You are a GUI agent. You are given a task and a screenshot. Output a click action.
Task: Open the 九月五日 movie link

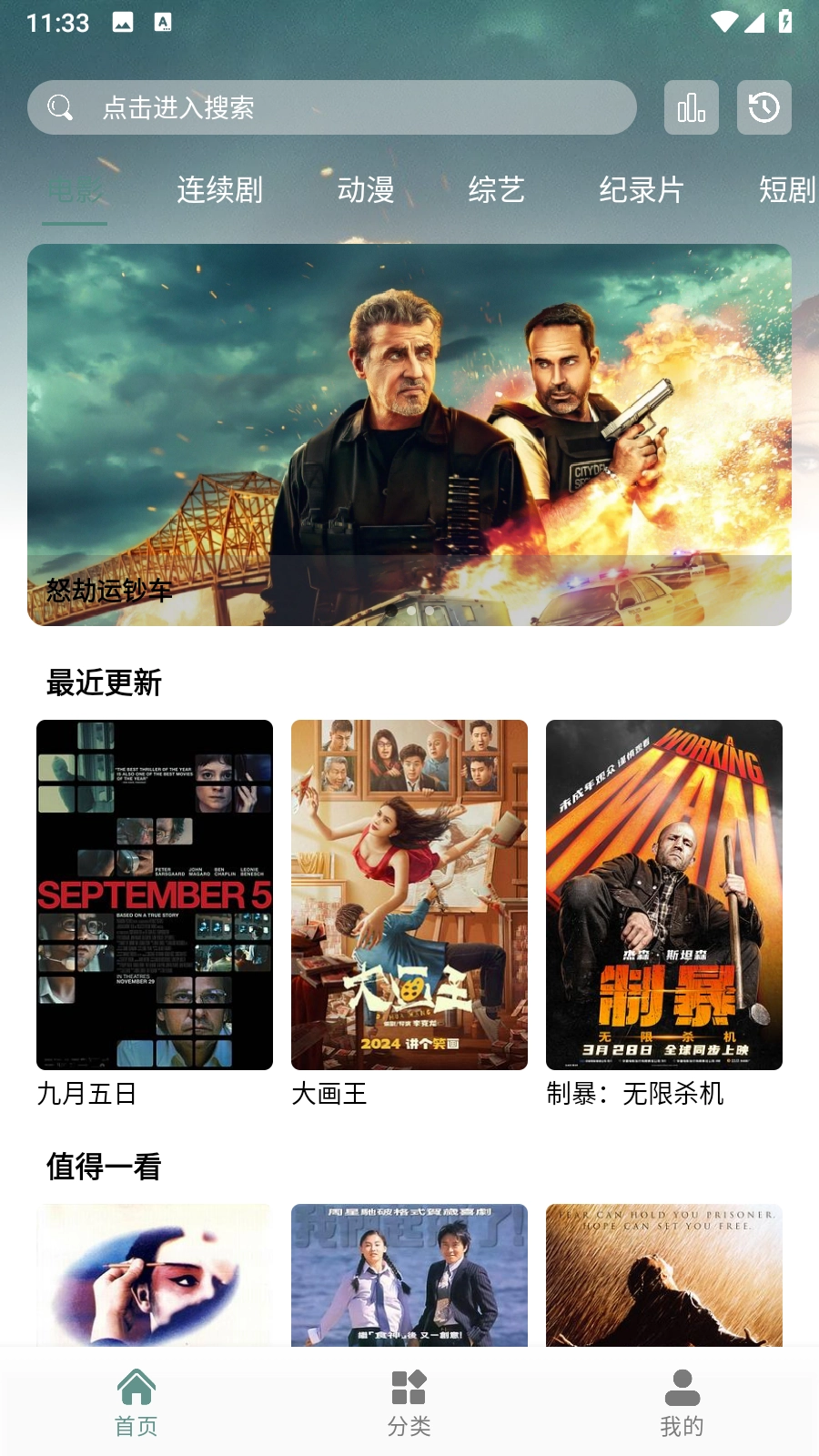pos(154,895)
